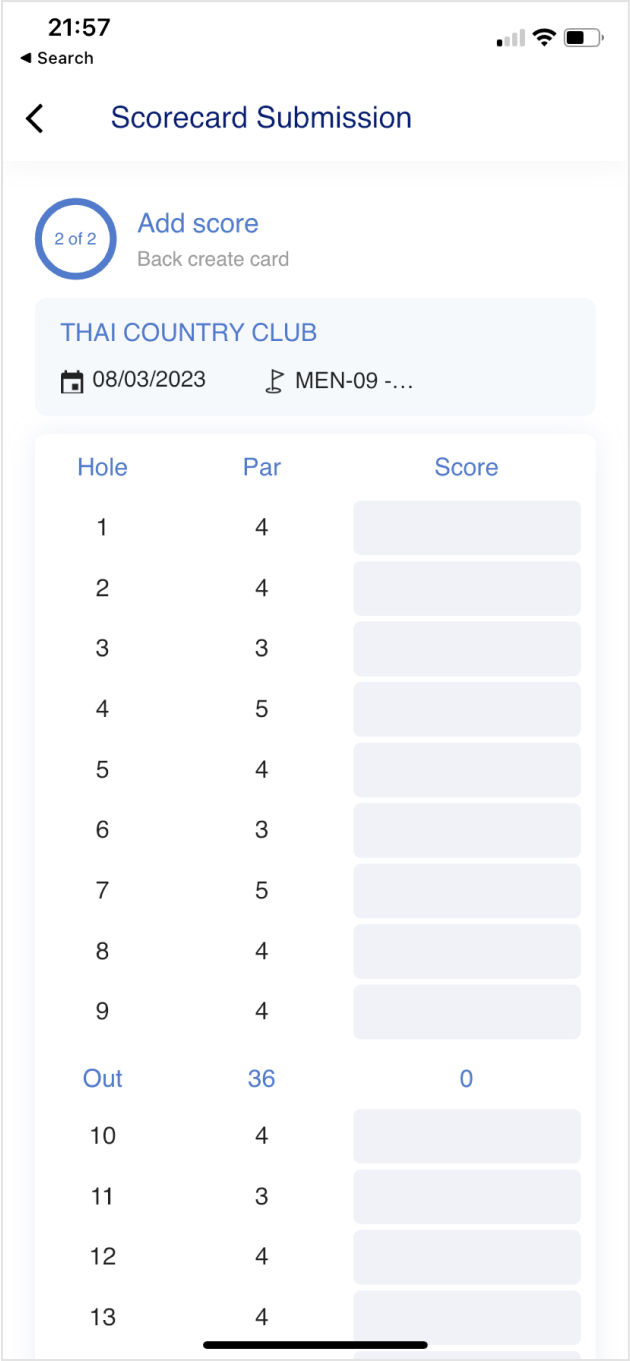Tap the score box for hole 7

[466, 890]
